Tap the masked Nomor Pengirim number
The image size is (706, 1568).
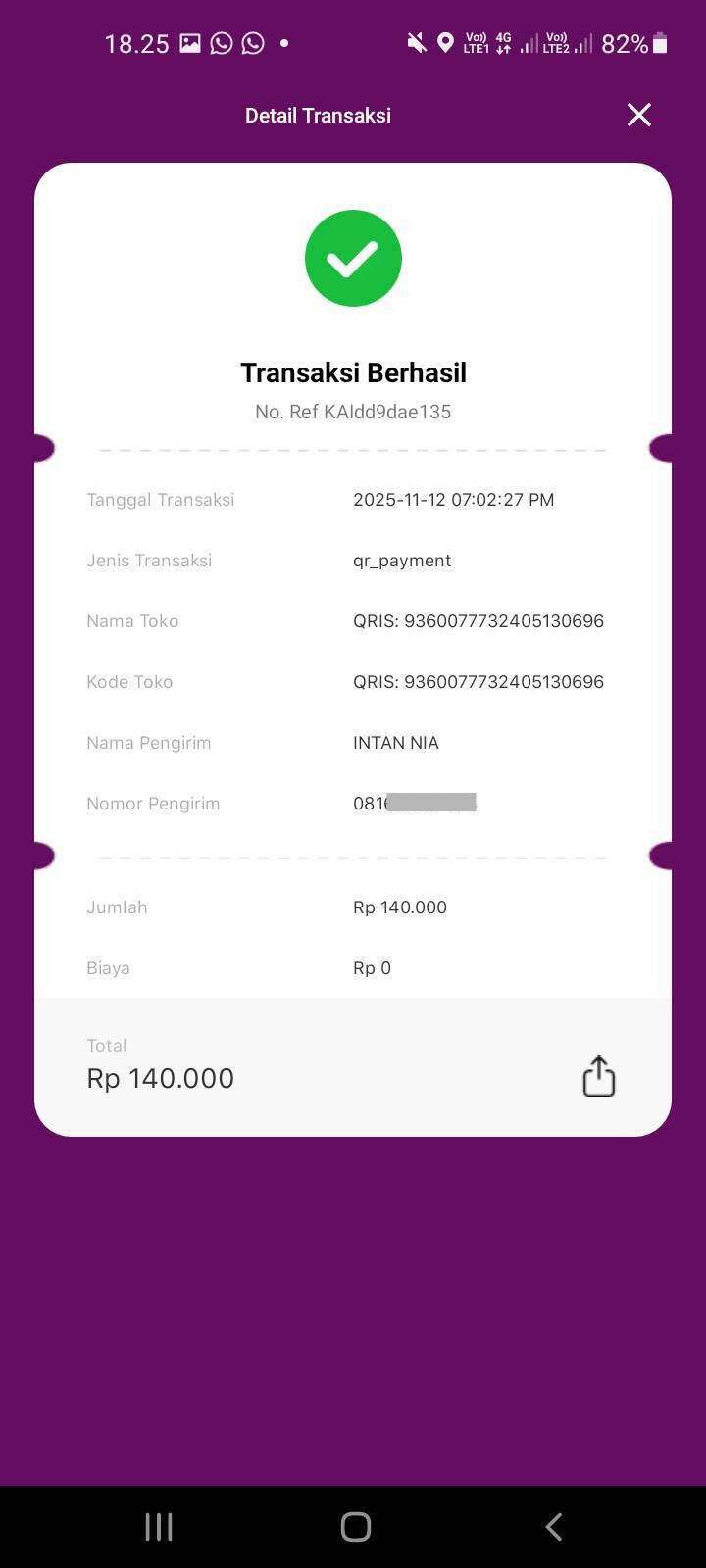(414, 803)
